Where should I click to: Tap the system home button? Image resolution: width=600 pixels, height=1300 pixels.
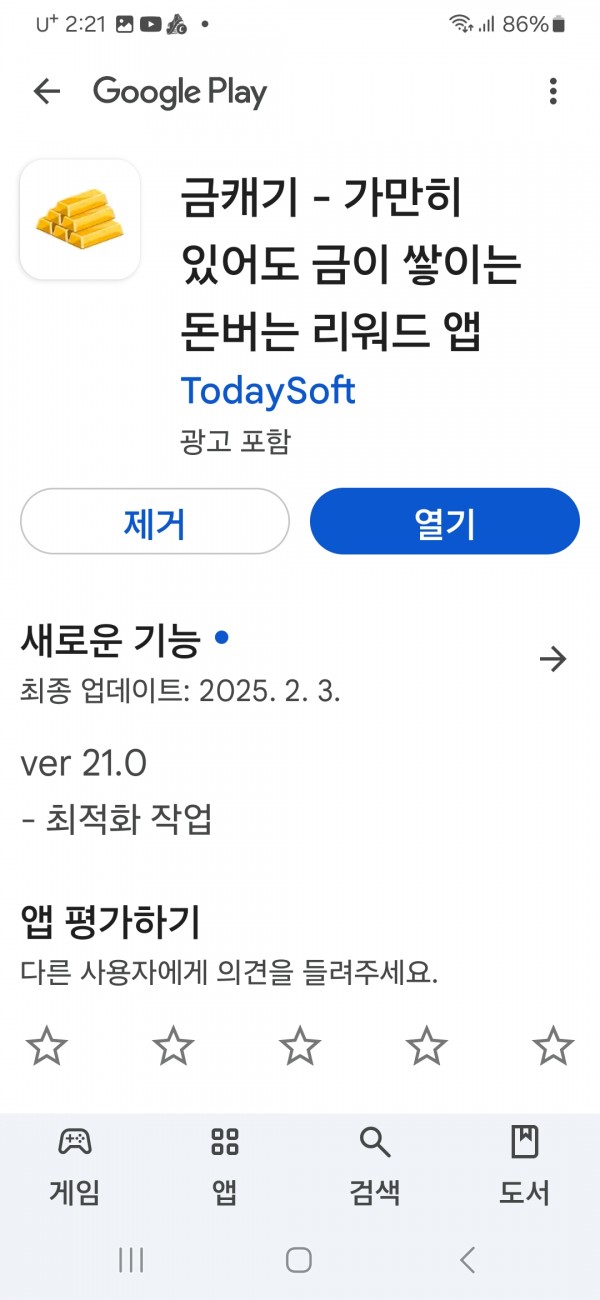pos(299,1259)
